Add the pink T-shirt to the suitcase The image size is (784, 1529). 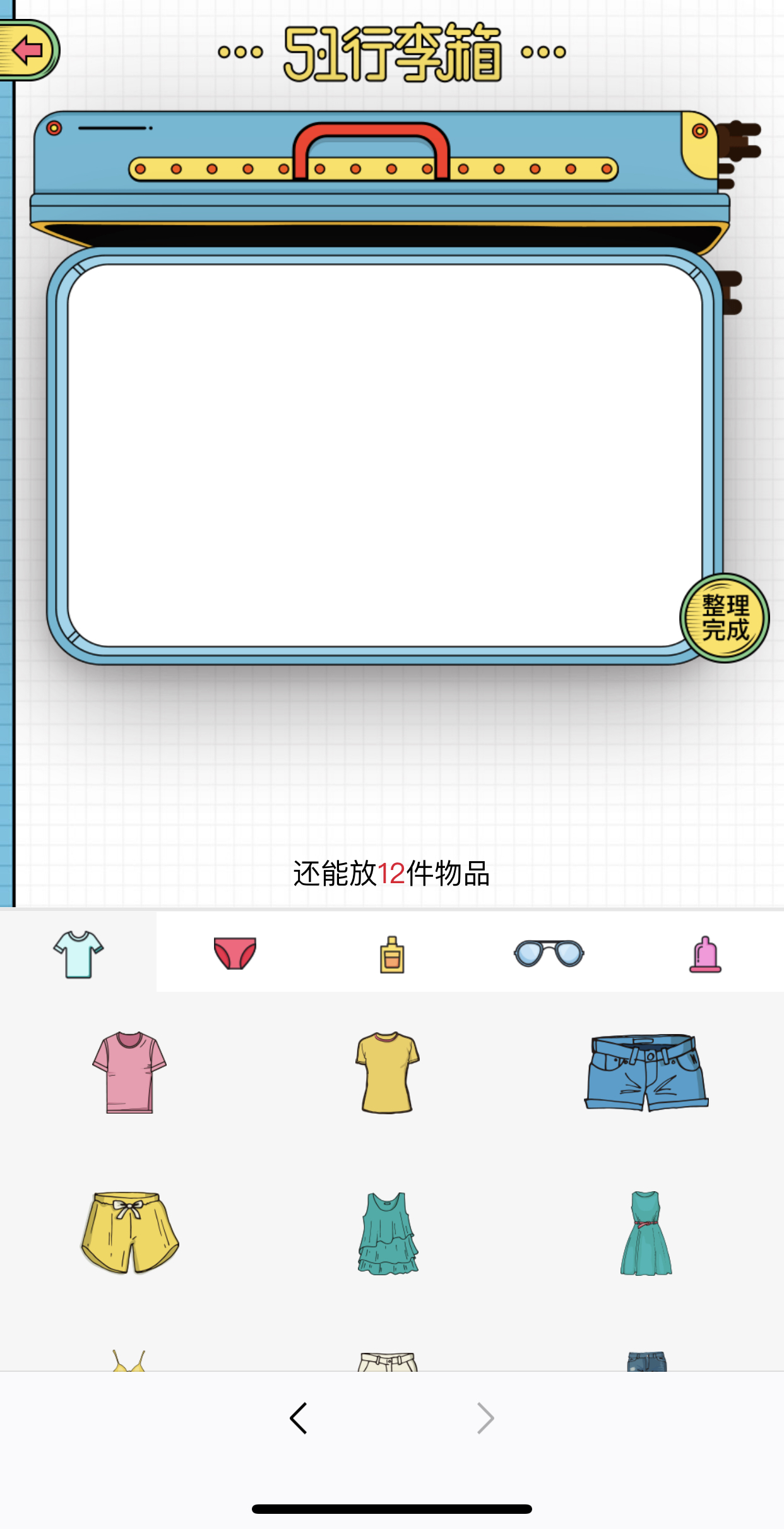[129, 1072]
